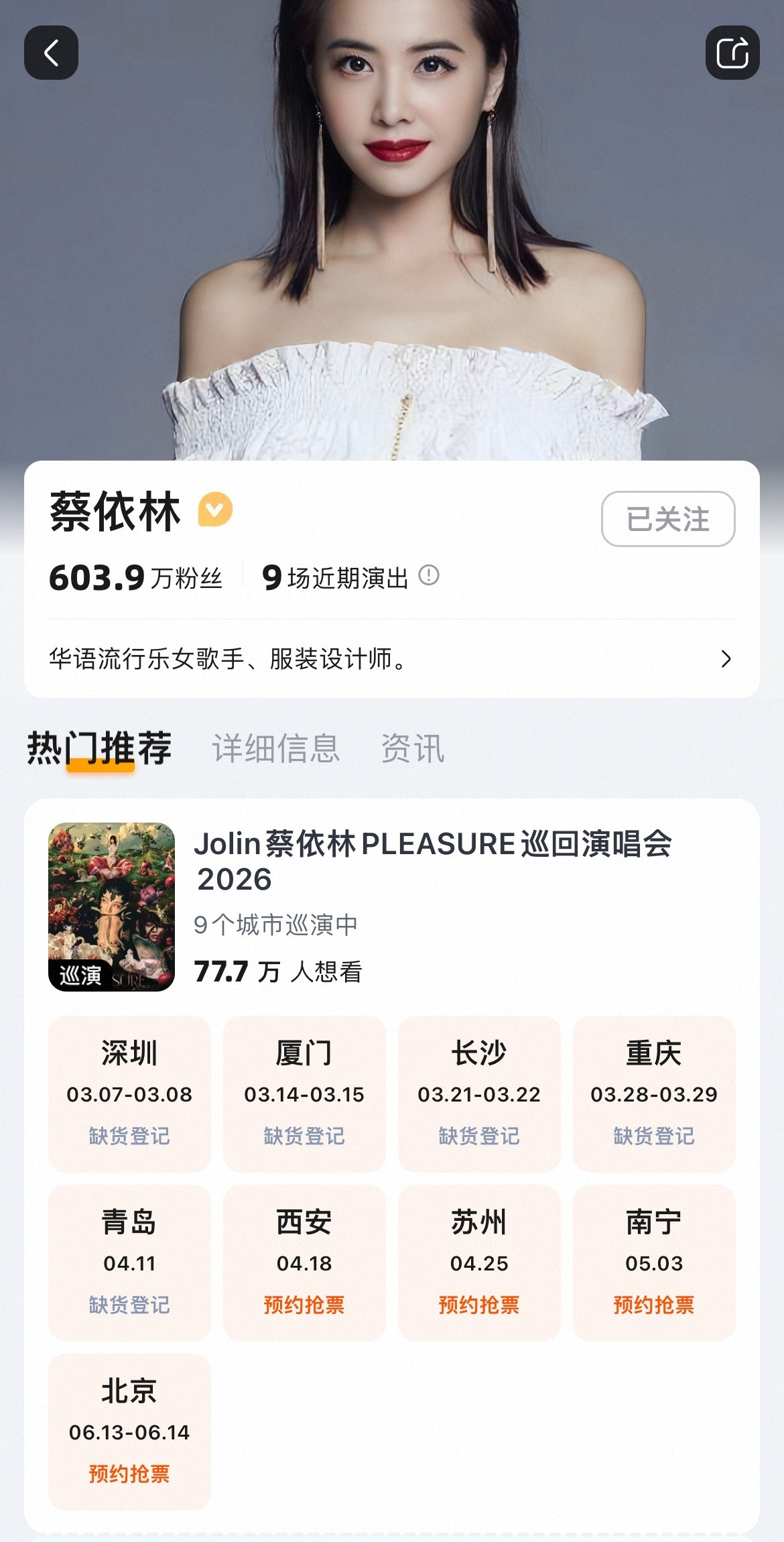This screenshot has width=784, height=1542.
Task: Expand the artist bio via chevron
Action: point(725,660)
